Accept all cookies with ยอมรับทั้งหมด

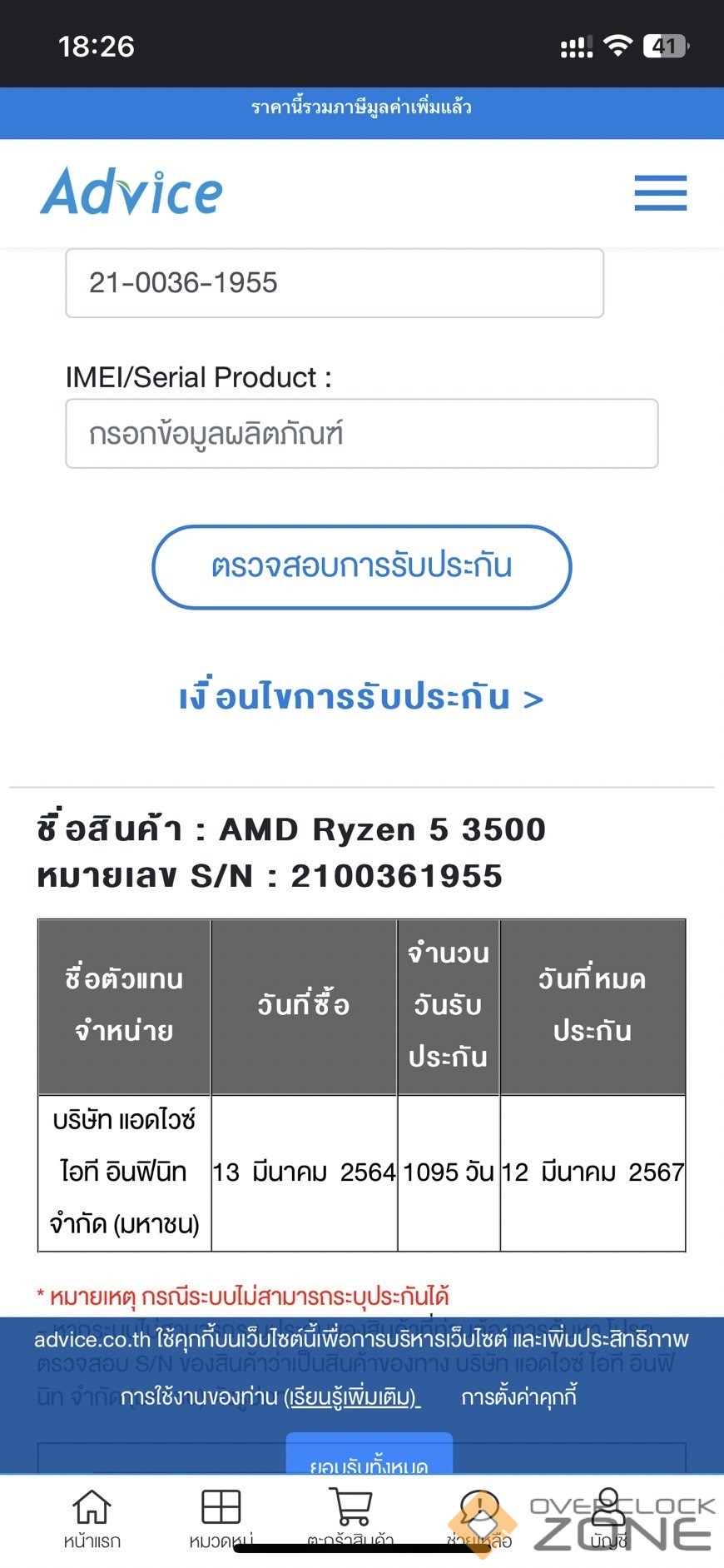[369, 1454]
